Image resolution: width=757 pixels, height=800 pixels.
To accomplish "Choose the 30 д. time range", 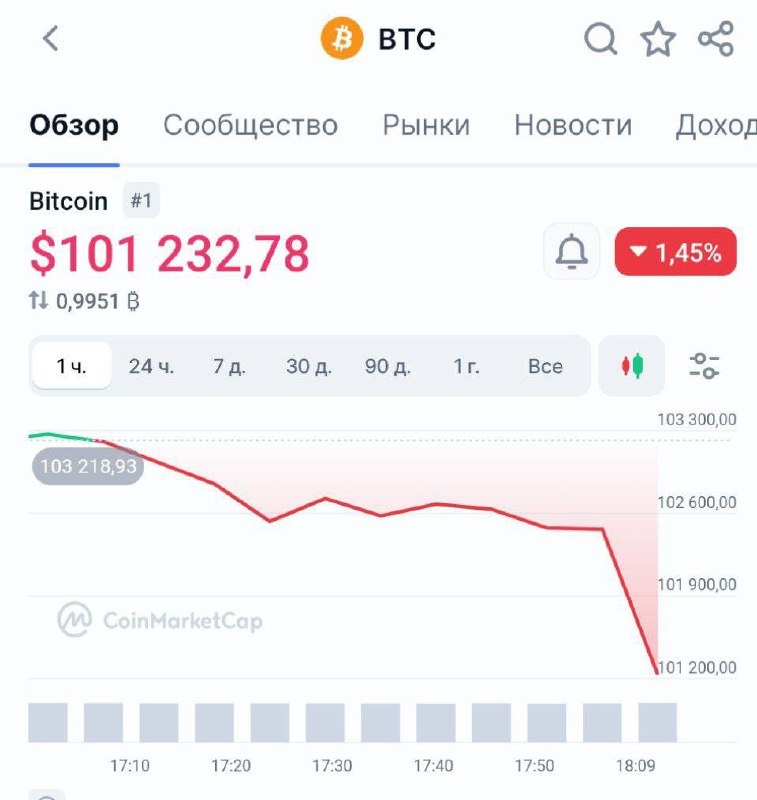I will pyautogui.click(x=309, y=366).
